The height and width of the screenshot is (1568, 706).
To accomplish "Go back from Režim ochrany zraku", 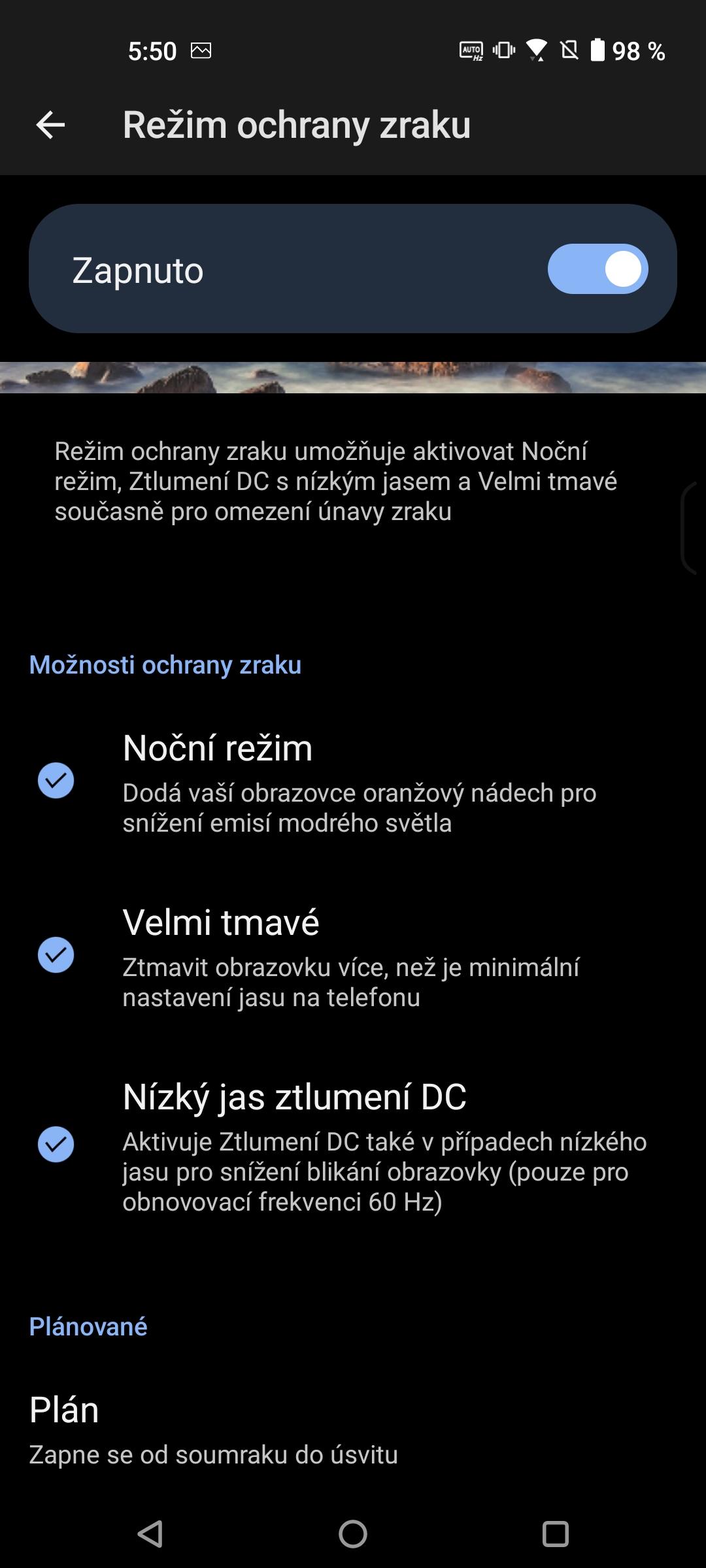I will click(x=50, y=125).
